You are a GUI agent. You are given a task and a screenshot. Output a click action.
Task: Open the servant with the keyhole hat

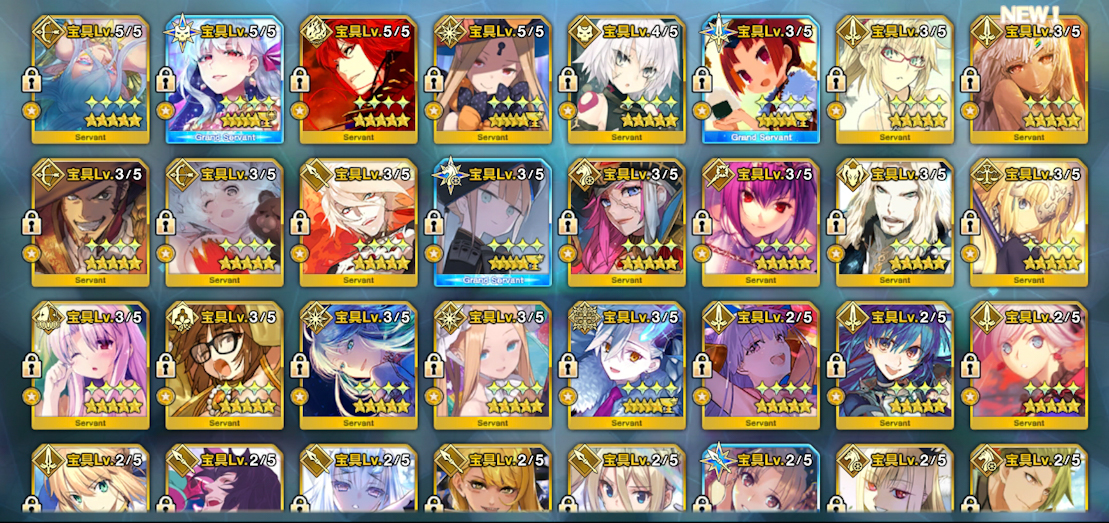pyautogui.click(x=492, y=80)
